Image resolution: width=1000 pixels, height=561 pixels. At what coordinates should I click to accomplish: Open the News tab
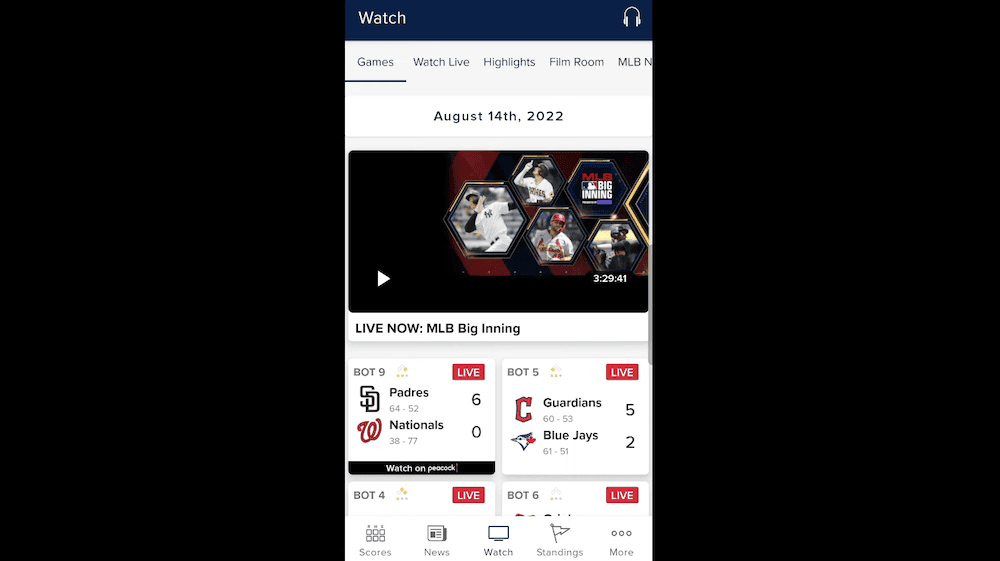click(437, 540)
